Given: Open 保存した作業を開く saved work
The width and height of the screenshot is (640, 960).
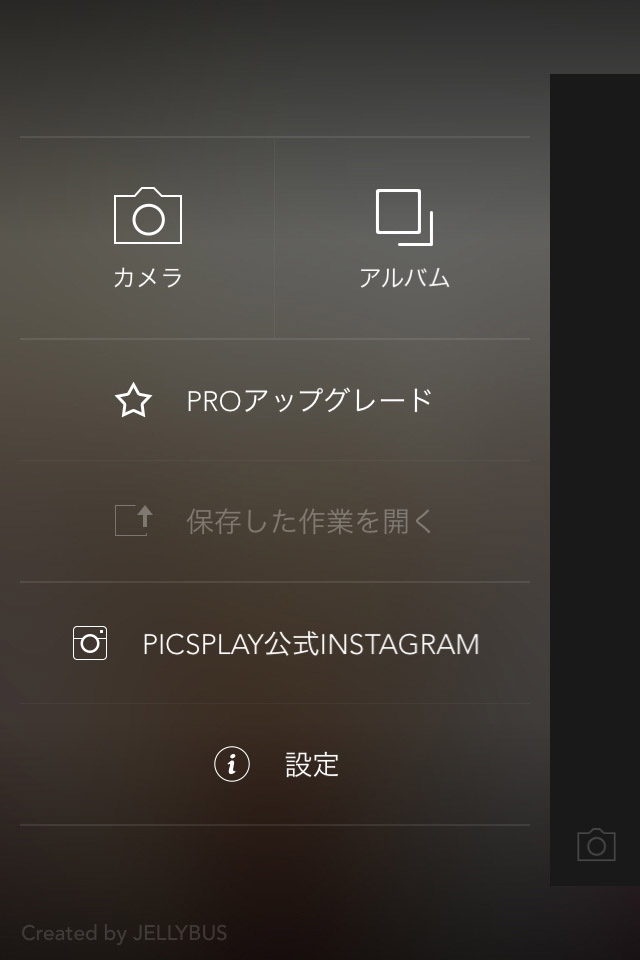Looking at the screenshot, I should pos(275,521).
